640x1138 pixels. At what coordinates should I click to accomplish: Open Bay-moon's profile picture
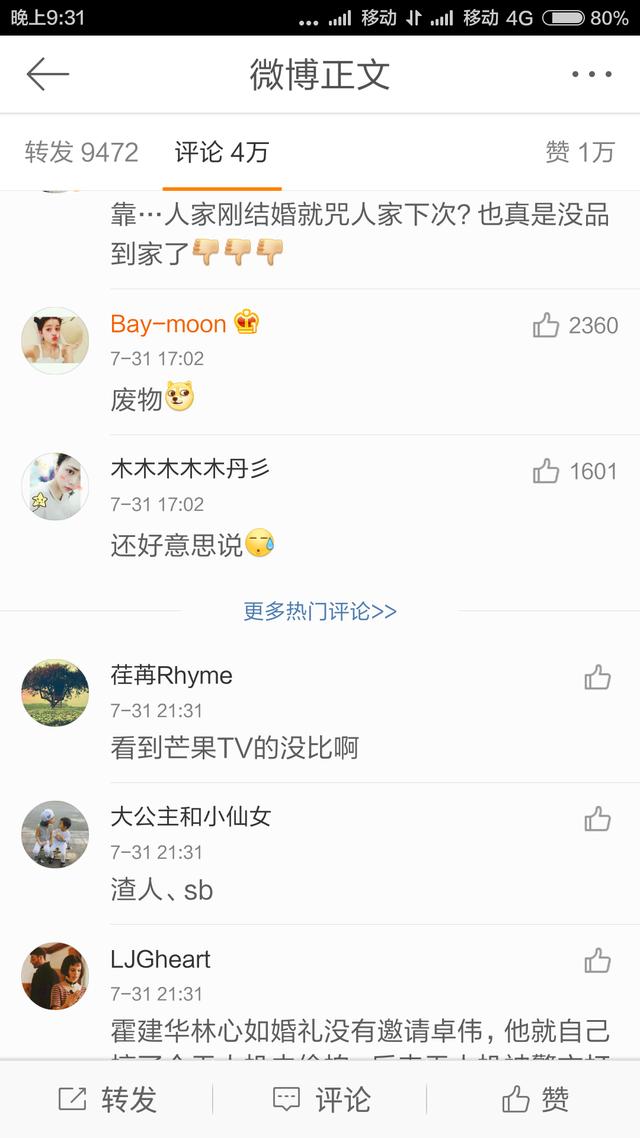pos(55,340)
